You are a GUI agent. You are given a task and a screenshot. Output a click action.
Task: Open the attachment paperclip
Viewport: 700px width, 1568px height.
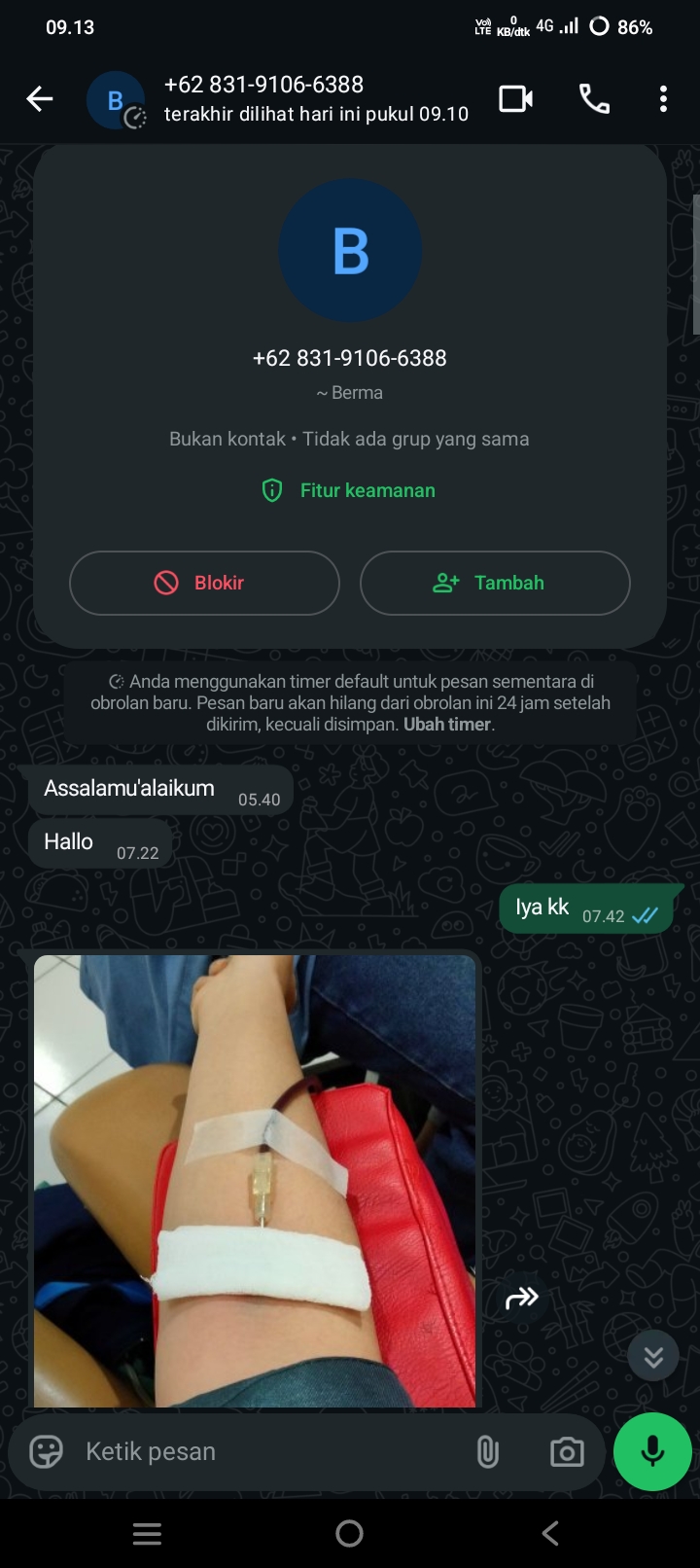pyautogui.click(x=487, y=1452)
